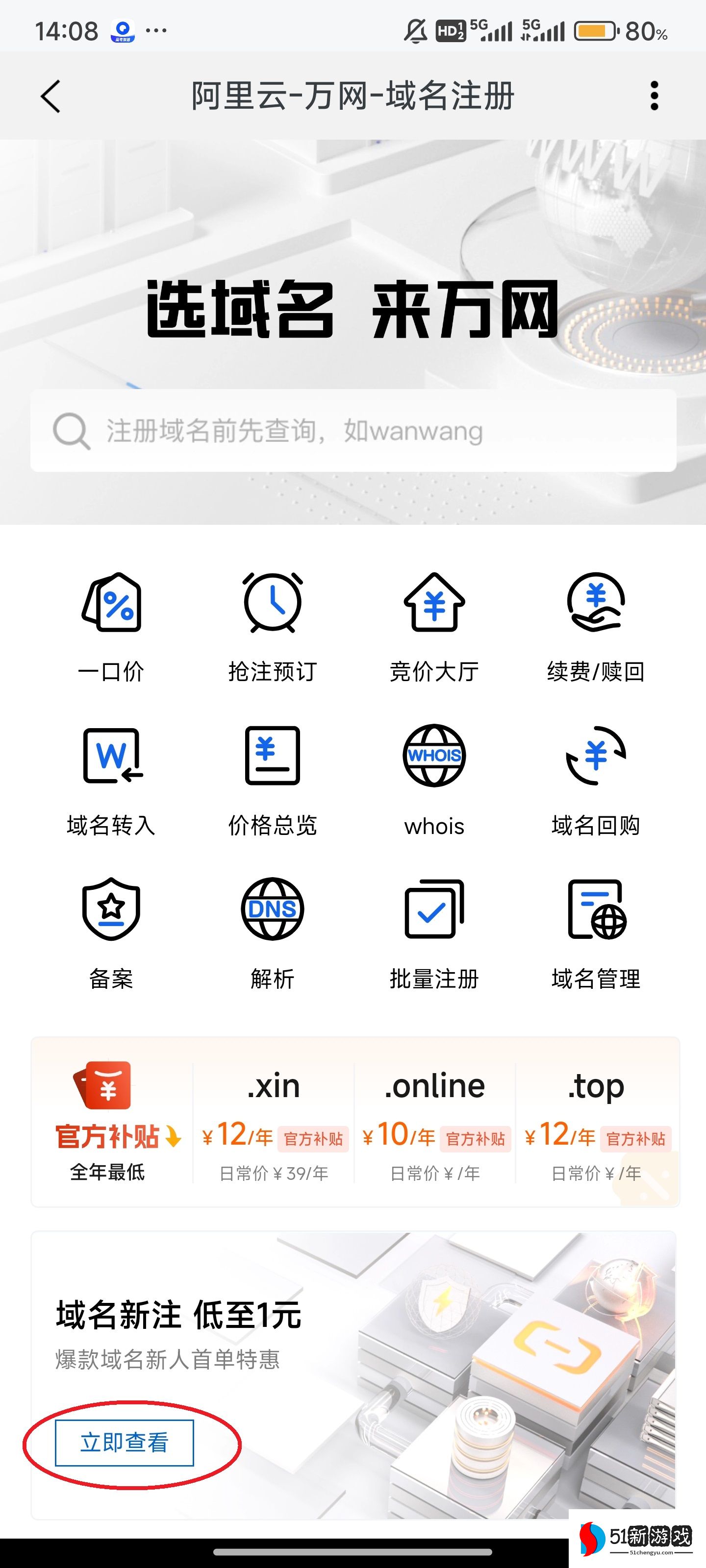
Task: Choose the .top domain deal
Action: pyautogui.click(x=596, y=1122)
